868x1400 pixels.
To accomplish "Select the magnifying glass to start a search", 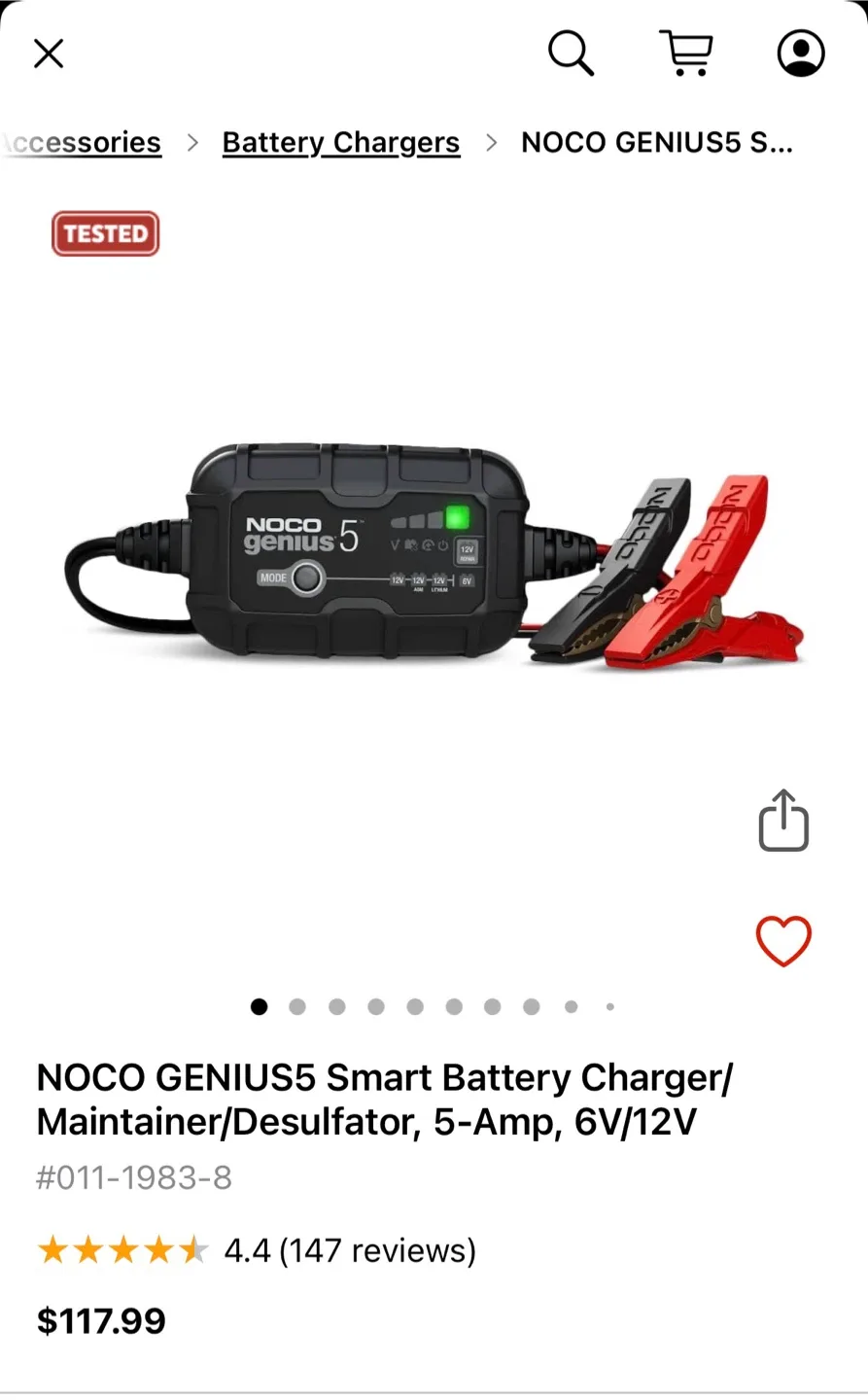I will pyautogui.click(x=571, y=53).
